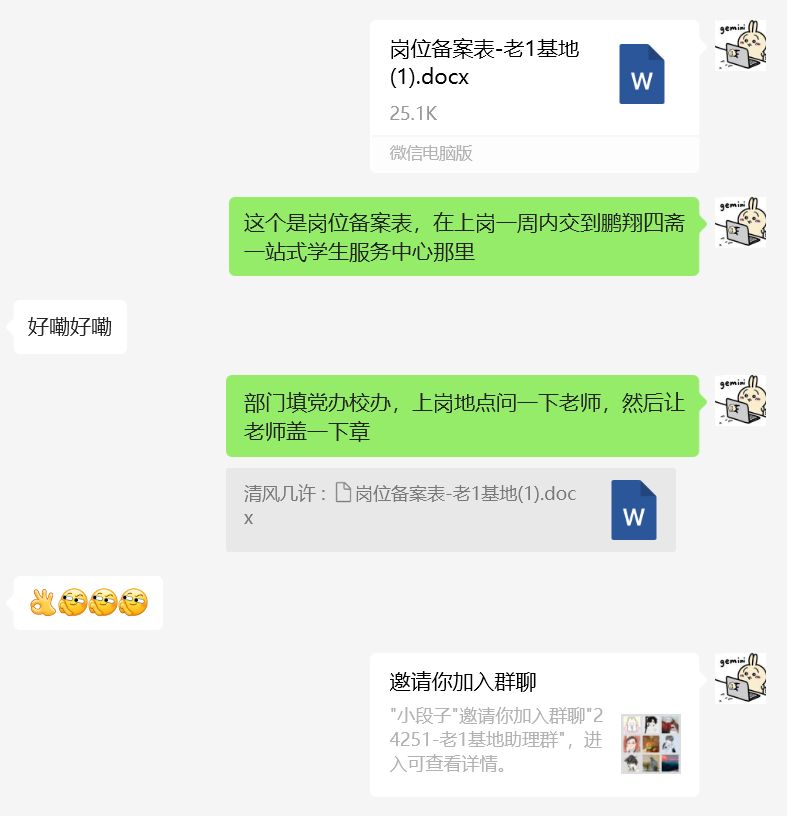Tap the sender avatar beside the group invitation

pyautogui.click(x=741, y=679)
